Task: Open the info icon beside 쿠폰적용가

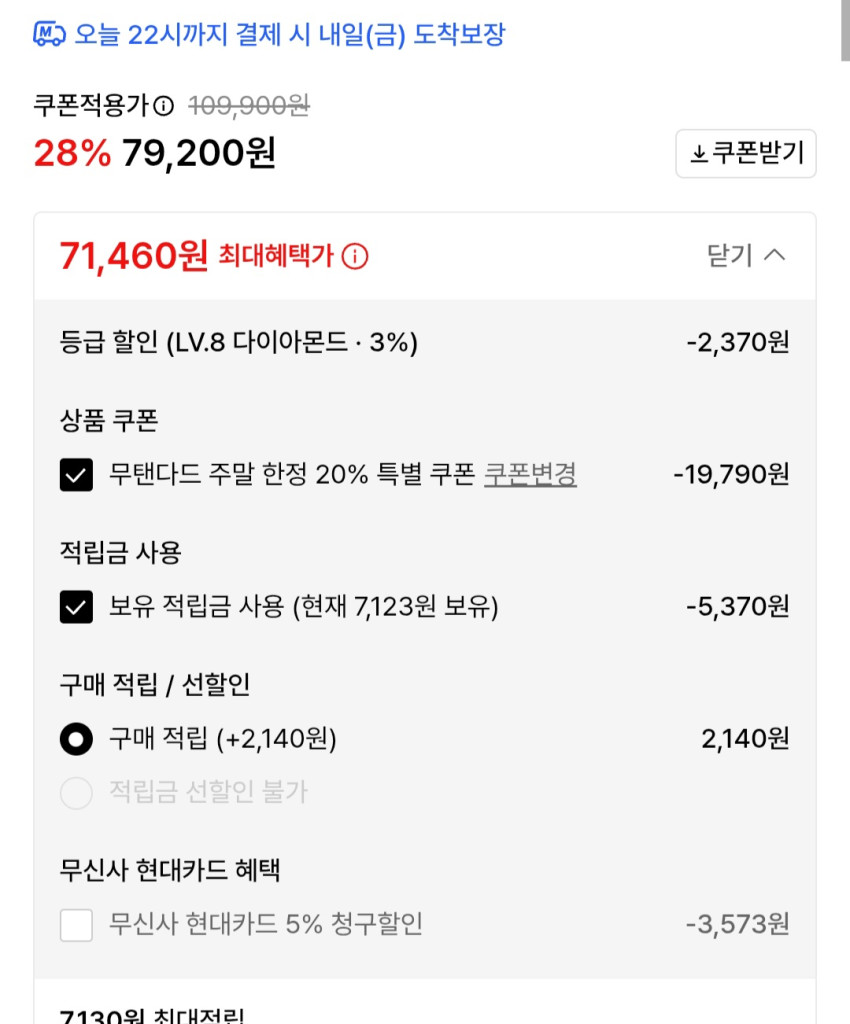Action: pyautogui.click(x=163, y=106)
